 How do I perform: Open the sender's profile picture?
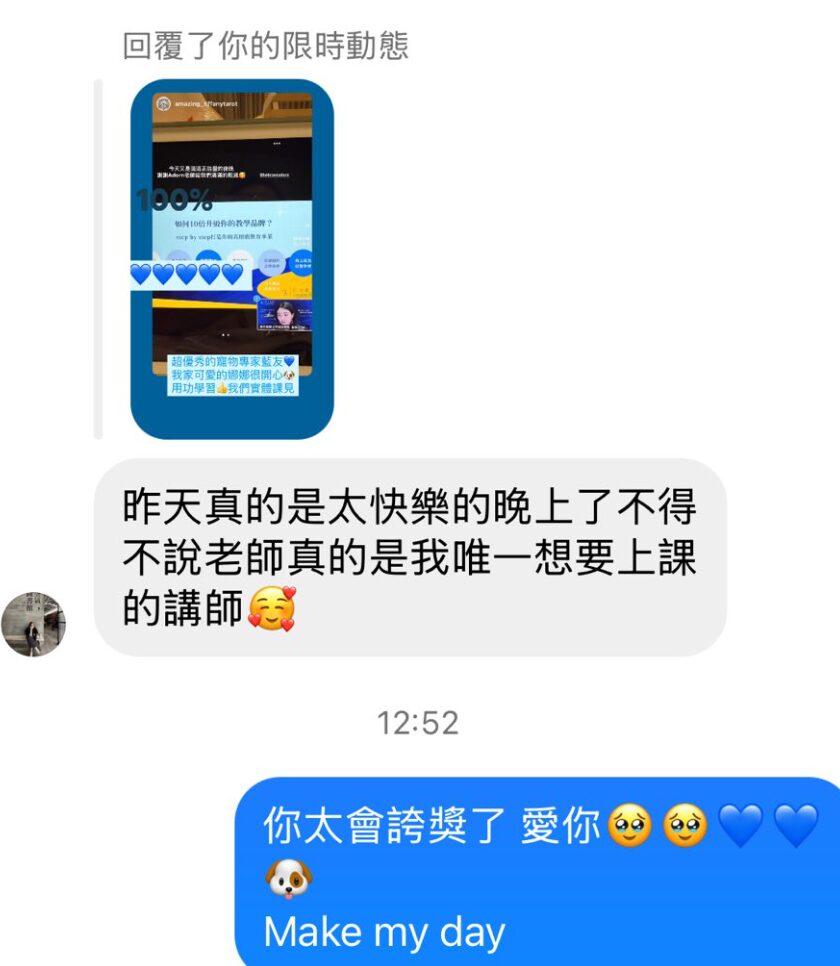[33, 624]
